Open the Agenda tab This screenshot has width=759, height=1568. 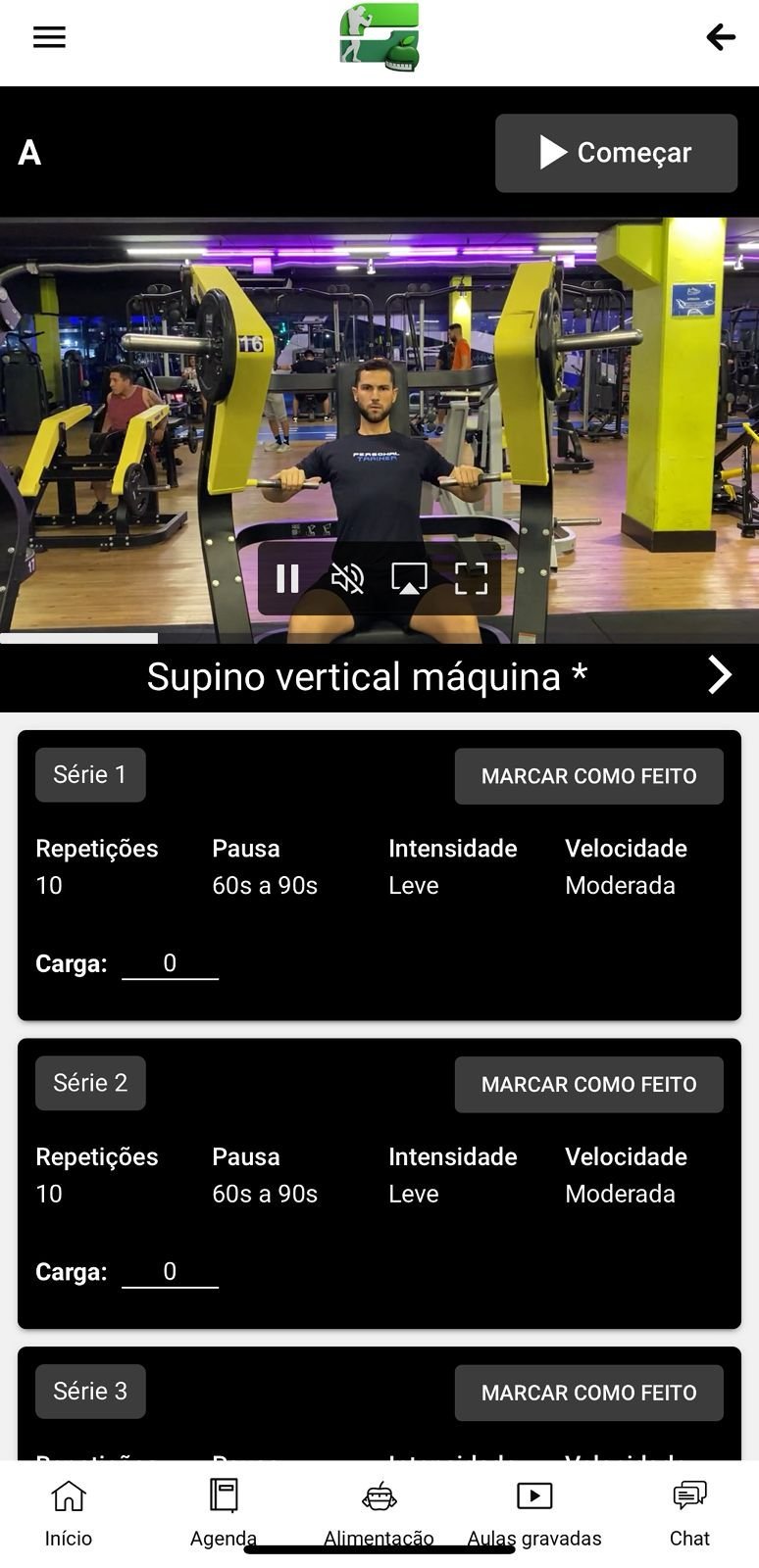[x=224, y=1513]
